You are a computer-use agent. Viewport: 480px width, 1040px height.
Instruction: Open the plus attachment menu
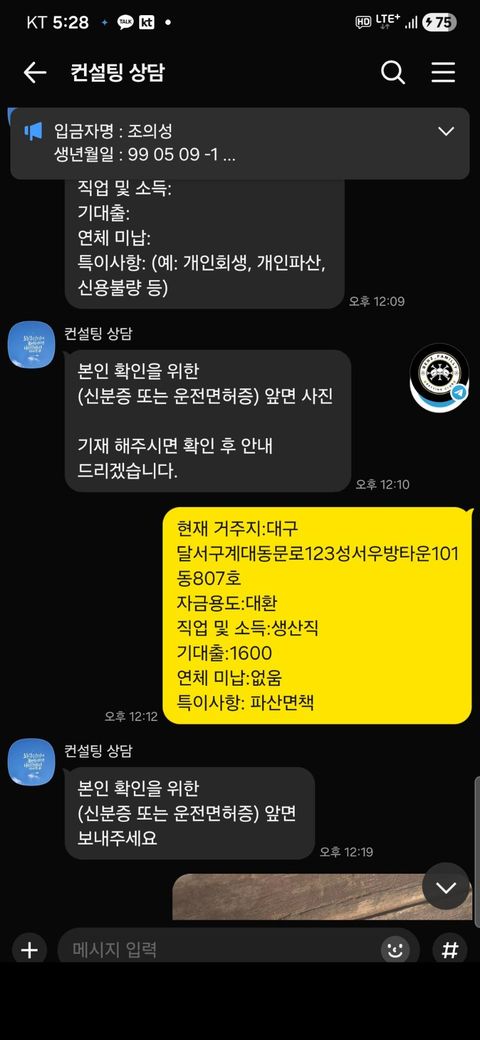[x=29, y=950]
